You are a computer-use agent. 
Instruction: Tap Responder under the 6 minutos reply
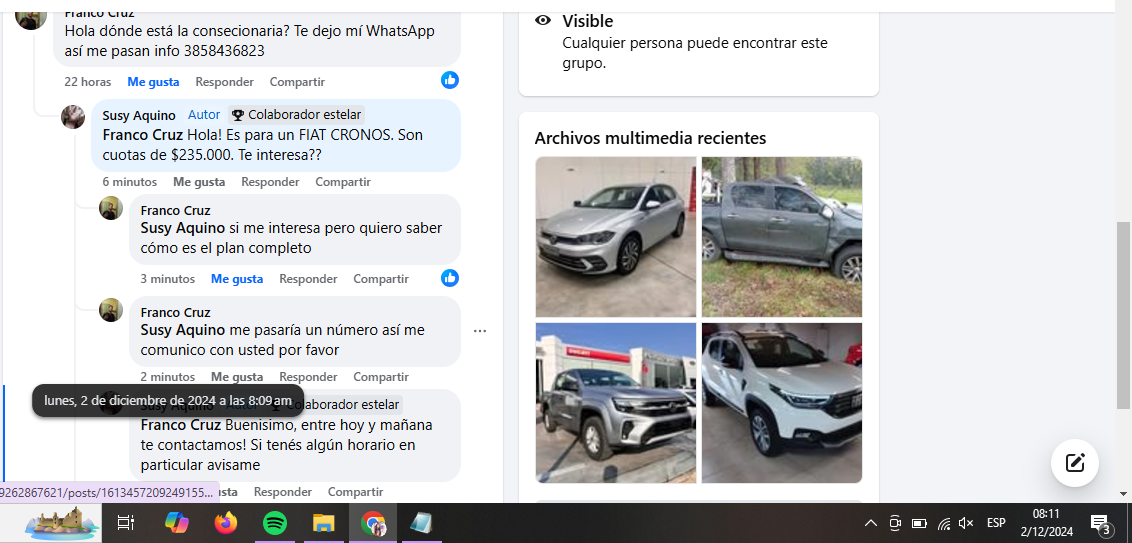pos(270,182)
